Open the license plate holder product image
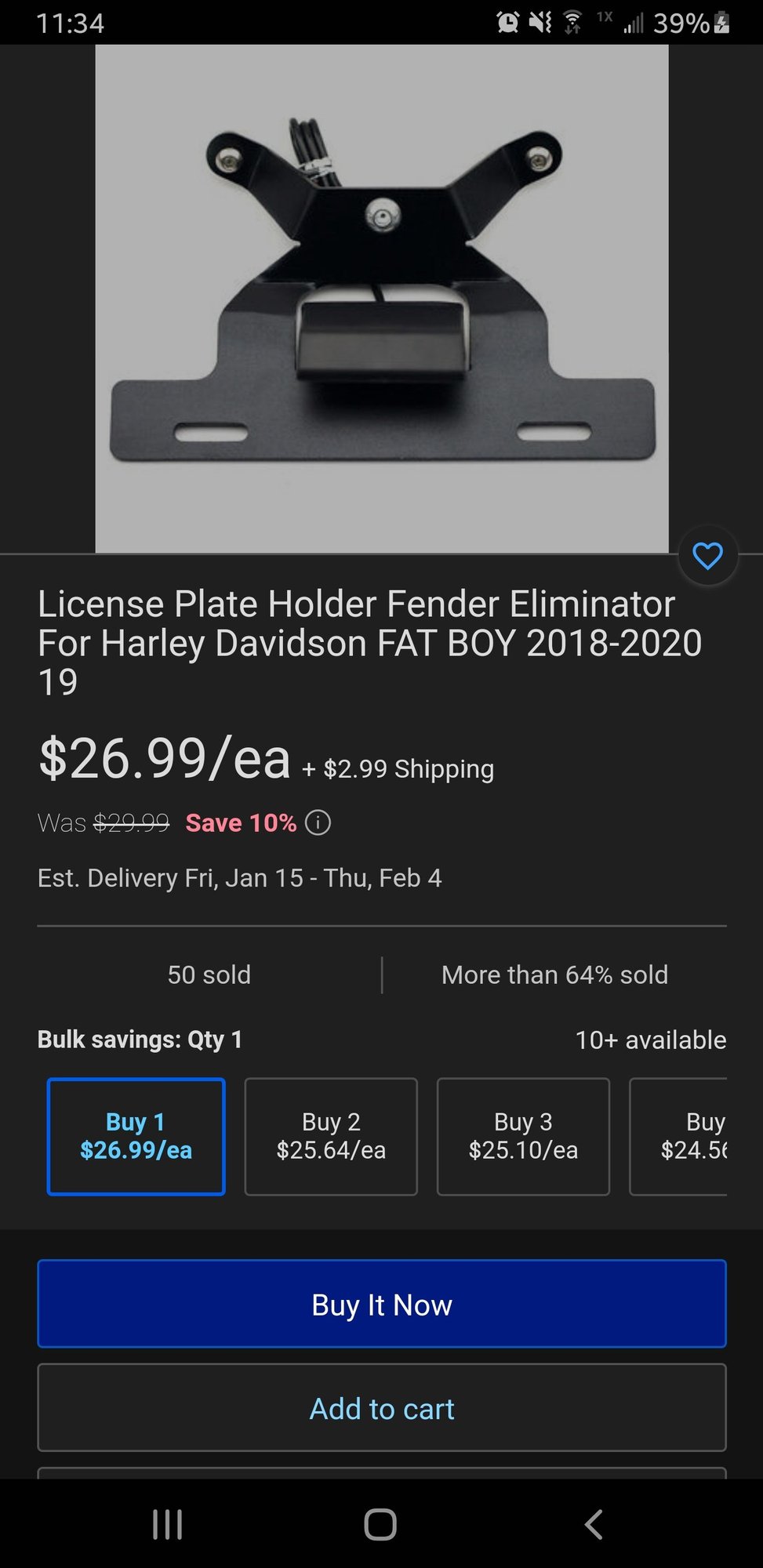The width and height of the screenshot is (763, 1568). [x=382, y=299]
